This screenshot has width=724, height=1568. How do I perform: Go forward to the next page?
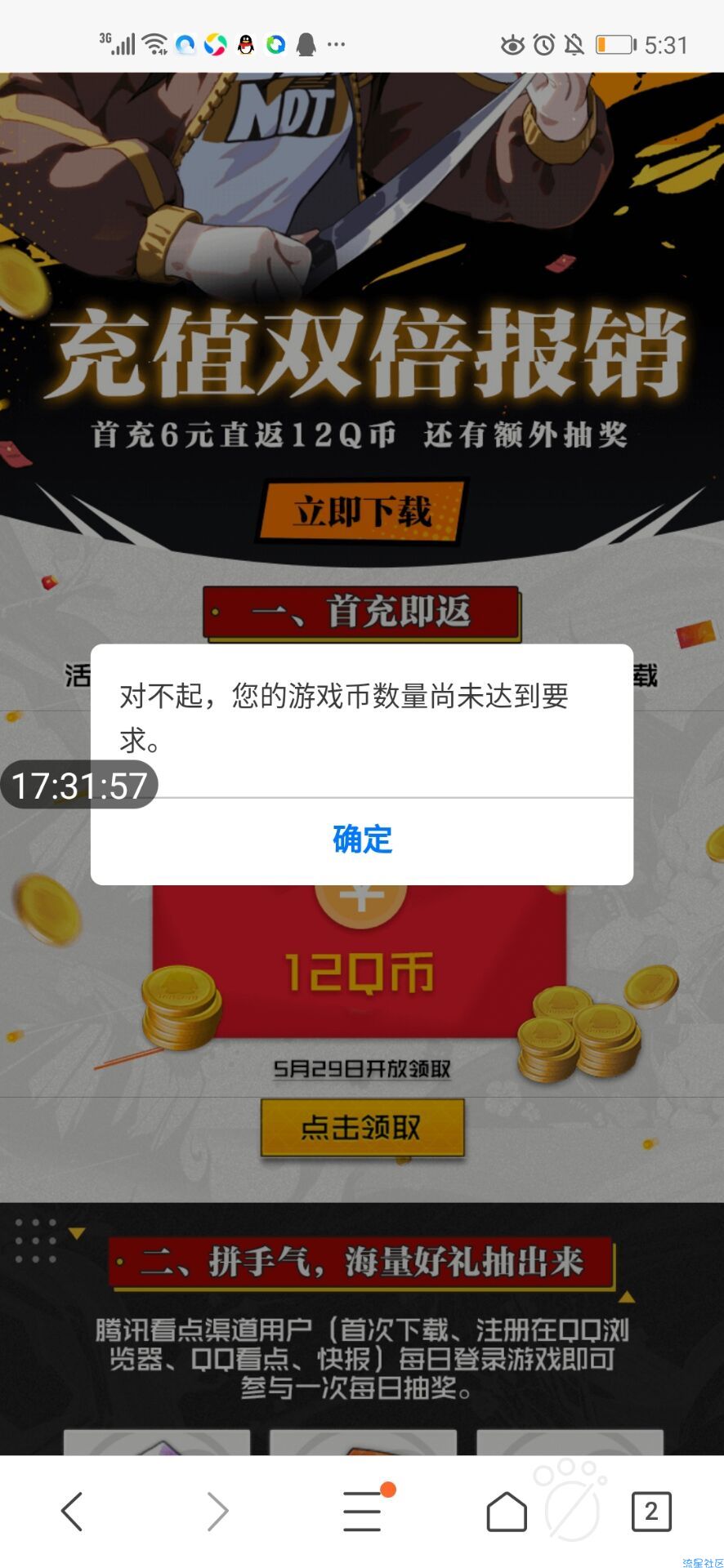click(217, 1511)
